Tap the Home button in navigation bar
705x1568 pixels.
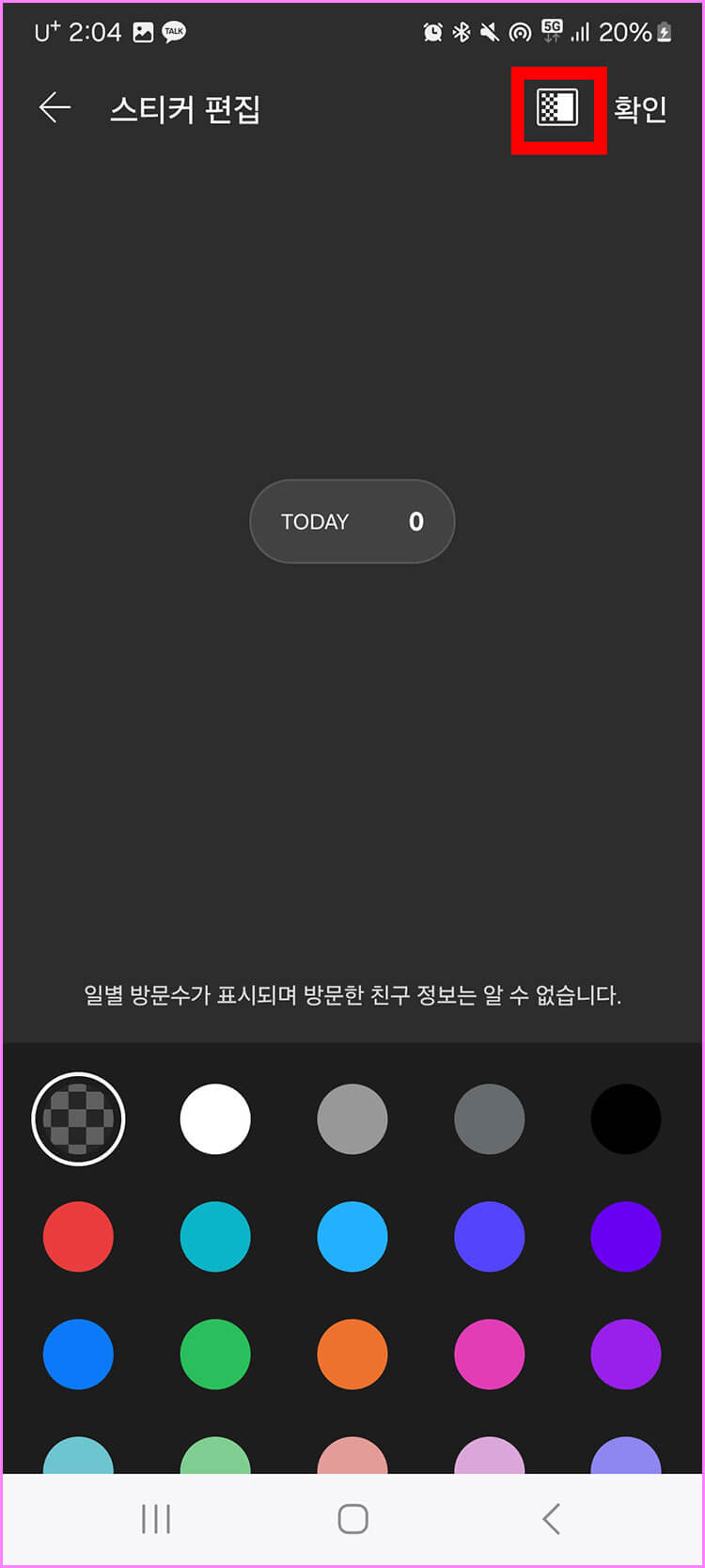point(352,1515)
